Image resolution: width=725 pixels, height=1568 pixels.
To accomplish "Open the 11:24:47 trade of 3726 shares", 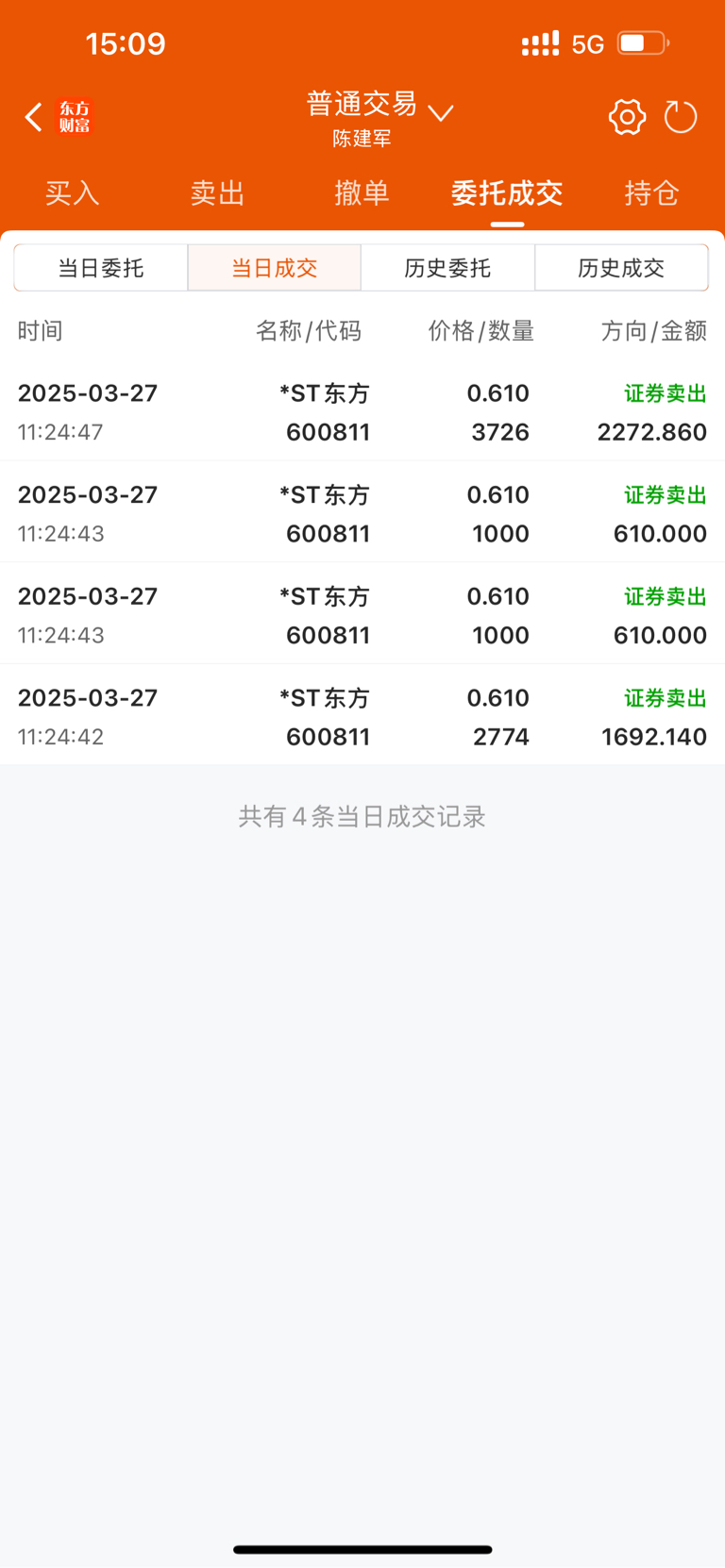I will coord(362,412).
